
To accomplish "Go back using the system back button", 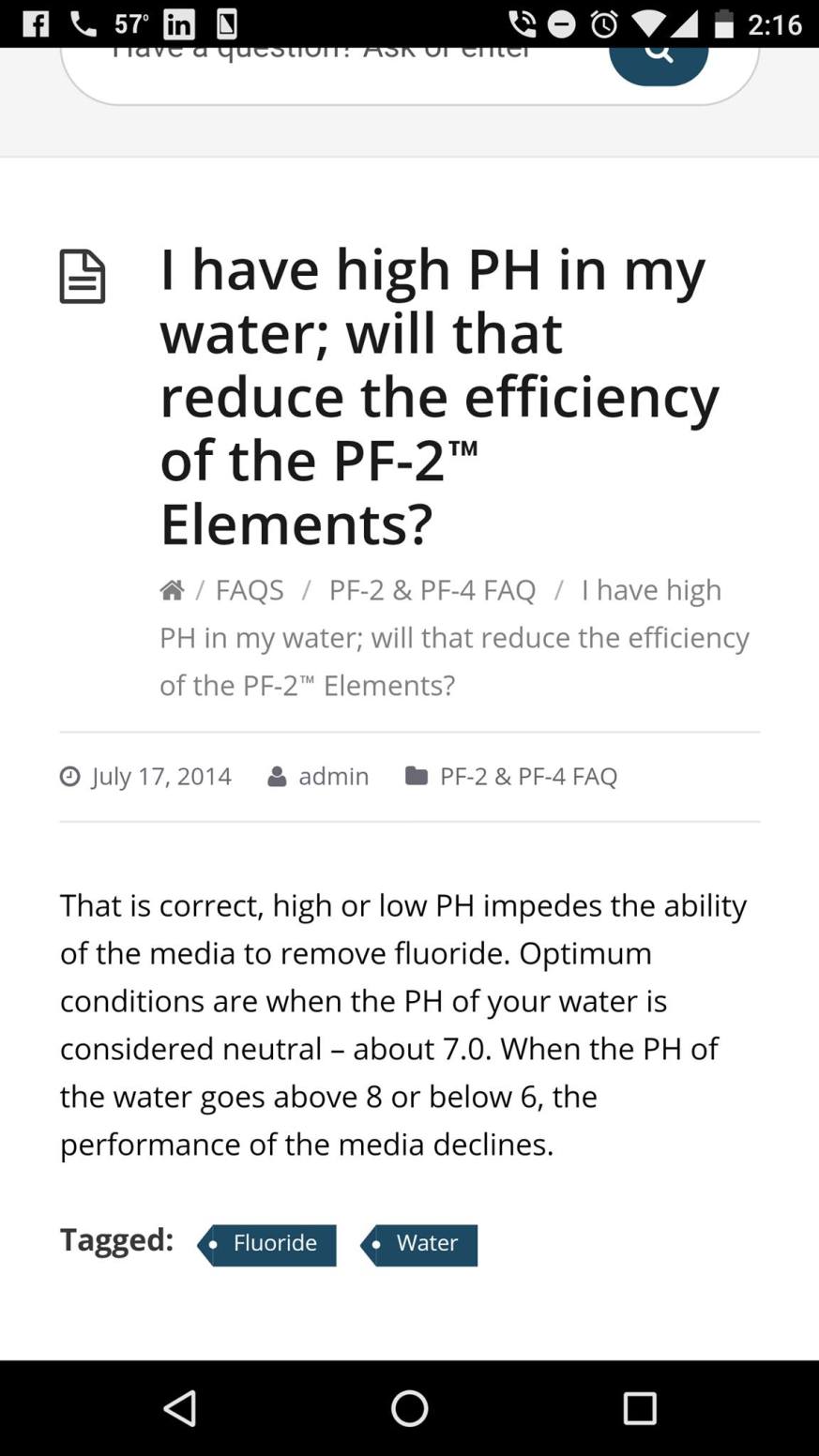I will click(180, 1407).
